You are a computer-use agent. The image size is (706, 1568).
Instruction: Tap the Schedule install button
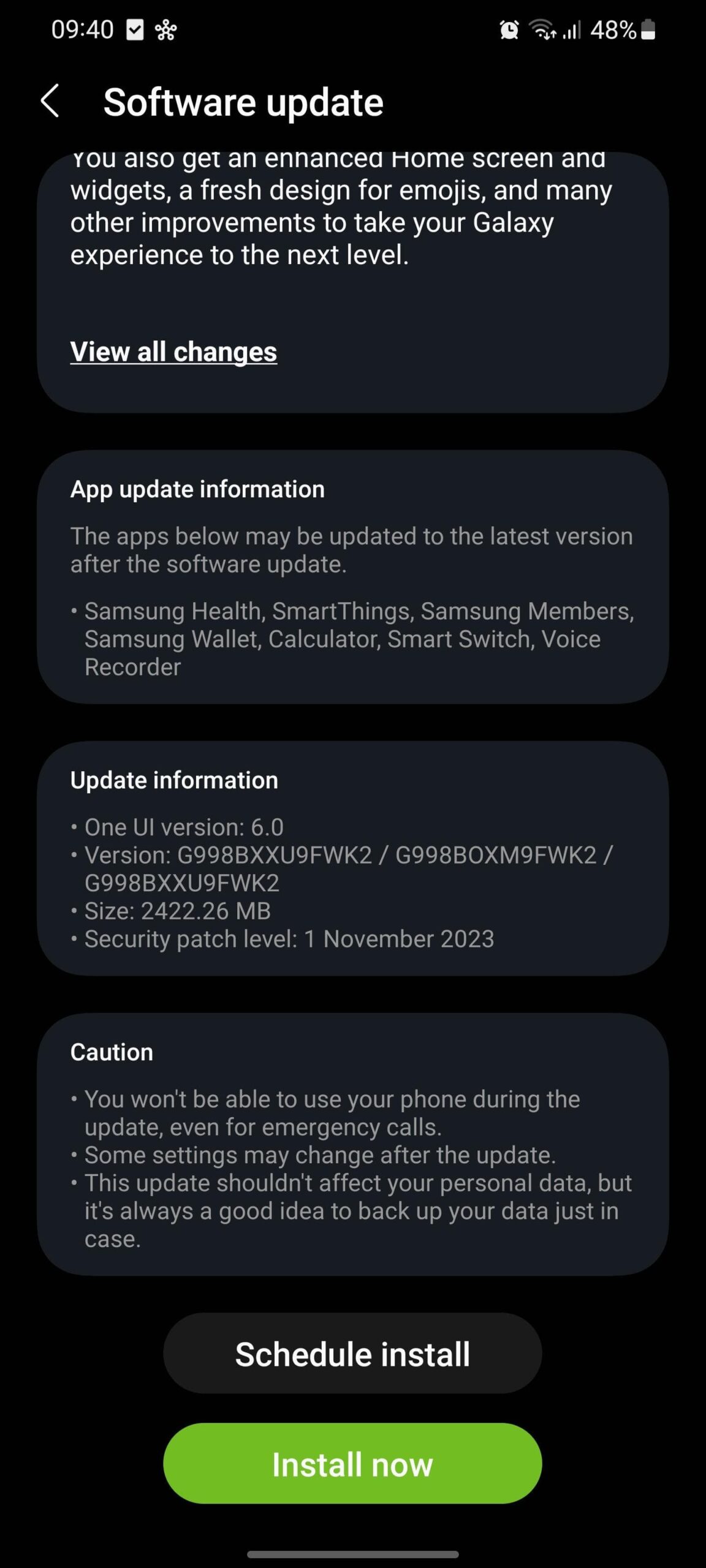click(x=352, y=1354)
